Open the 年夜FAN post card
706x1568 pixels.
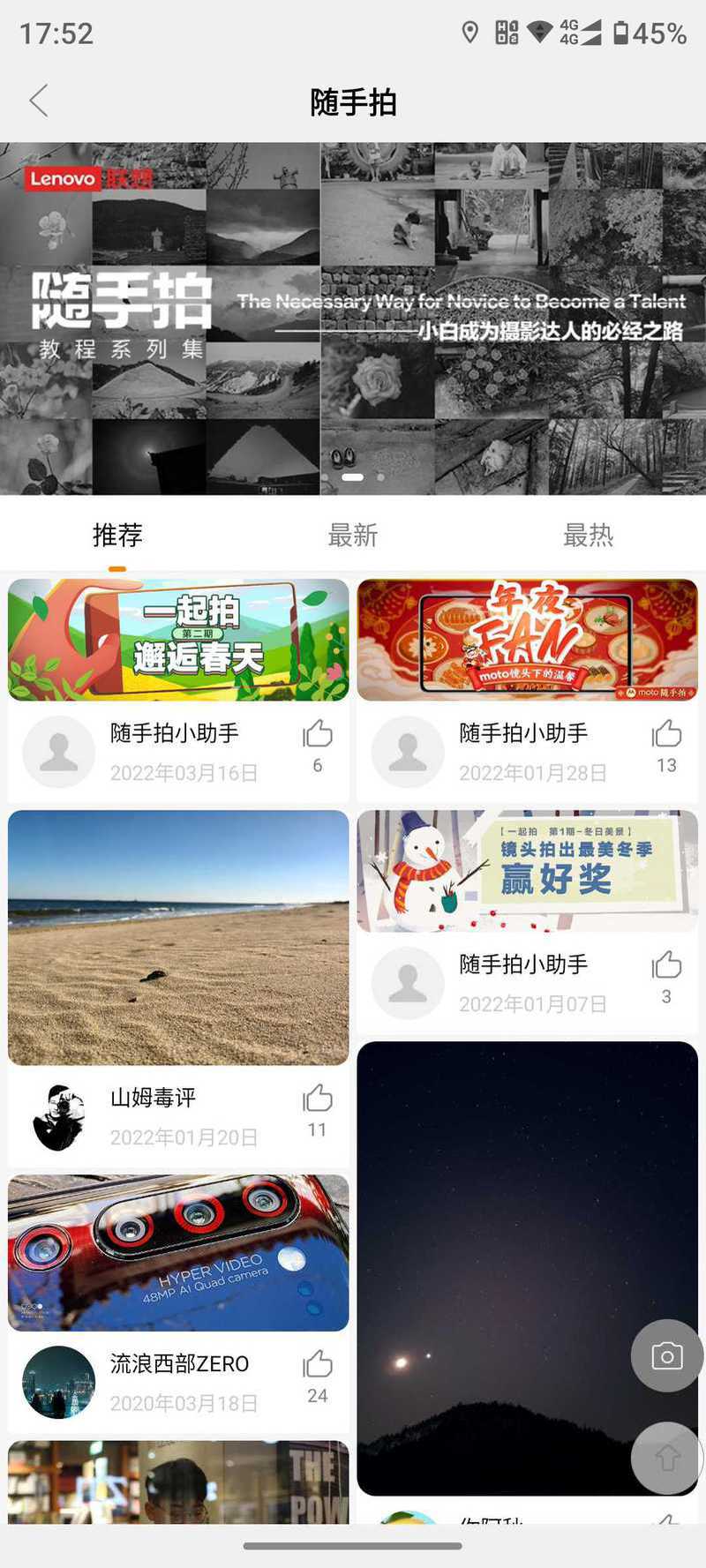(x=527, y=640)
